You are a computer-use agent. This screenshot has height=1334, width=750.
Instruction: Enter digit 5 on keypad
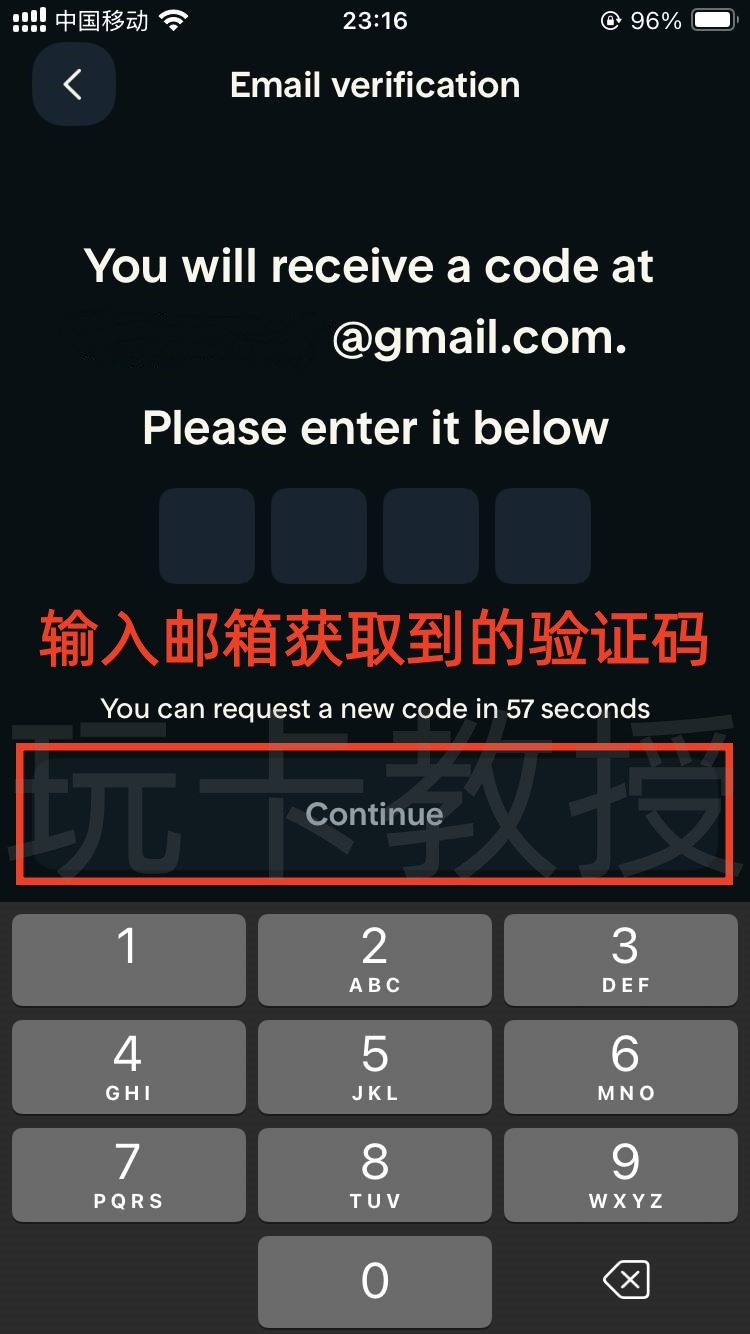tap(374, 1066)
